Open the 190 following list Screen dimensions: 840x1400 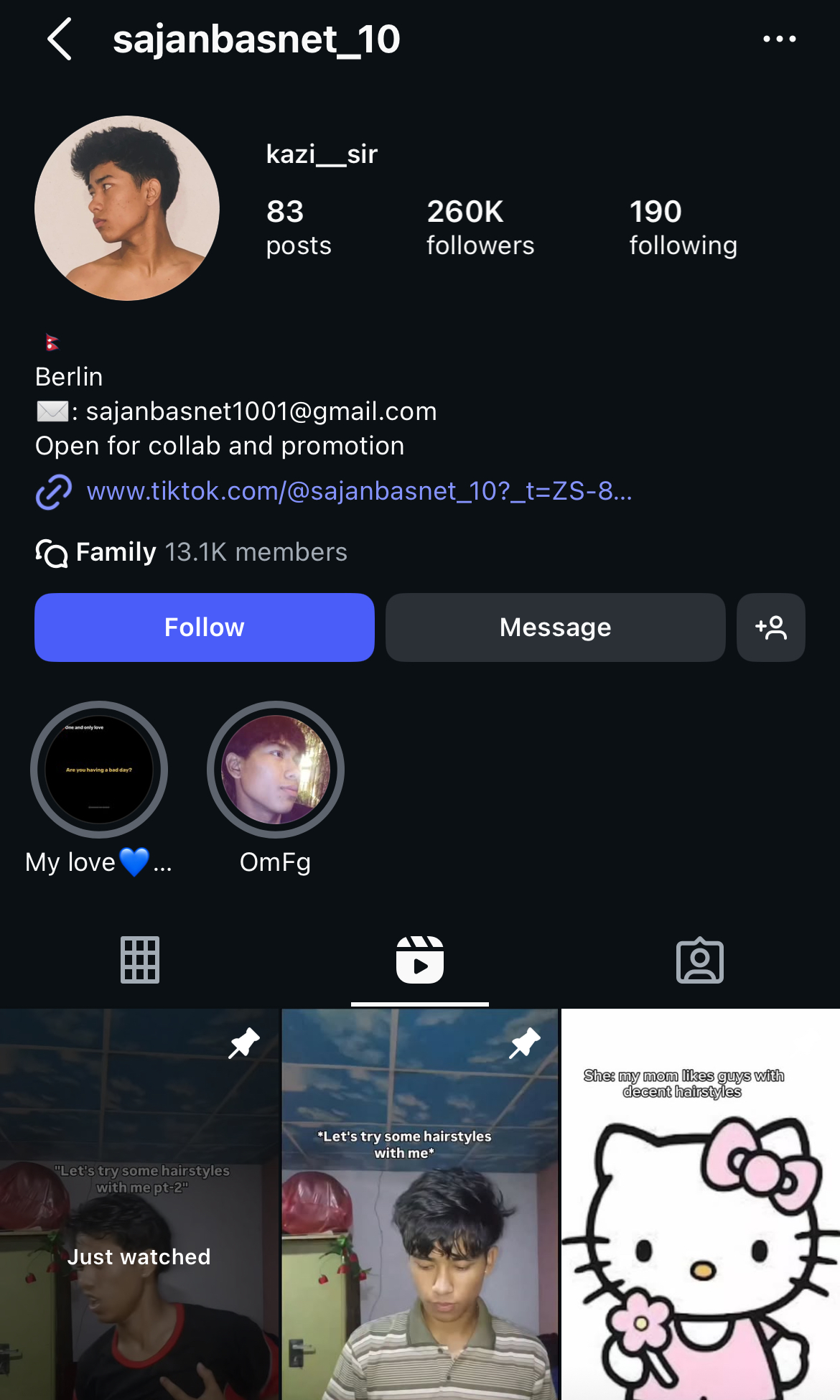click(x=682, y=227)
